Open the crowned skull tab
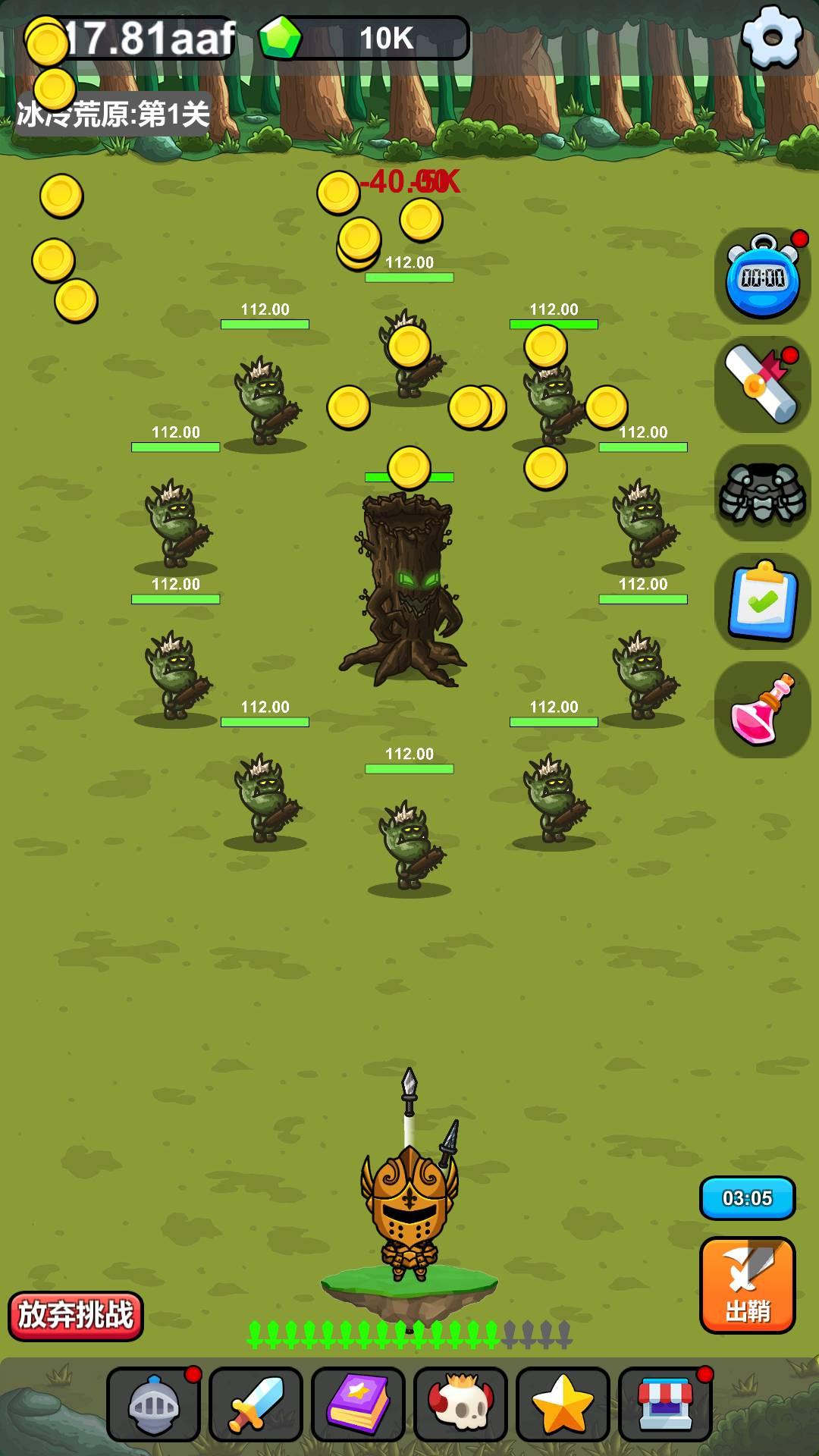This screenshot has height=1456, width=819. pyautogui.click(x=461, y=1404)
